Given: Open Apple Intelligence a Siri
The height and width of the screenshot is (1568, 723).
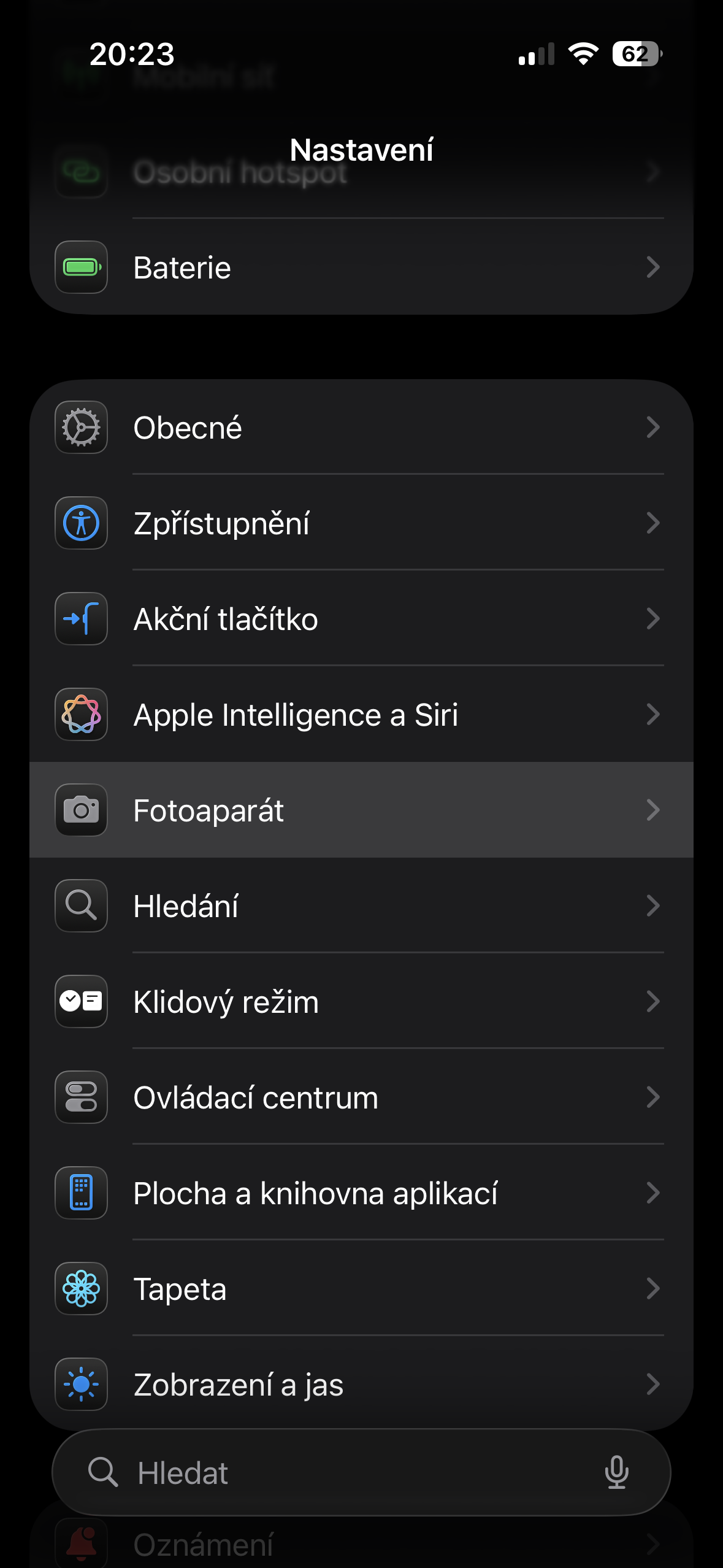Looking at the screenshot, I should click(x=361, y=715).
